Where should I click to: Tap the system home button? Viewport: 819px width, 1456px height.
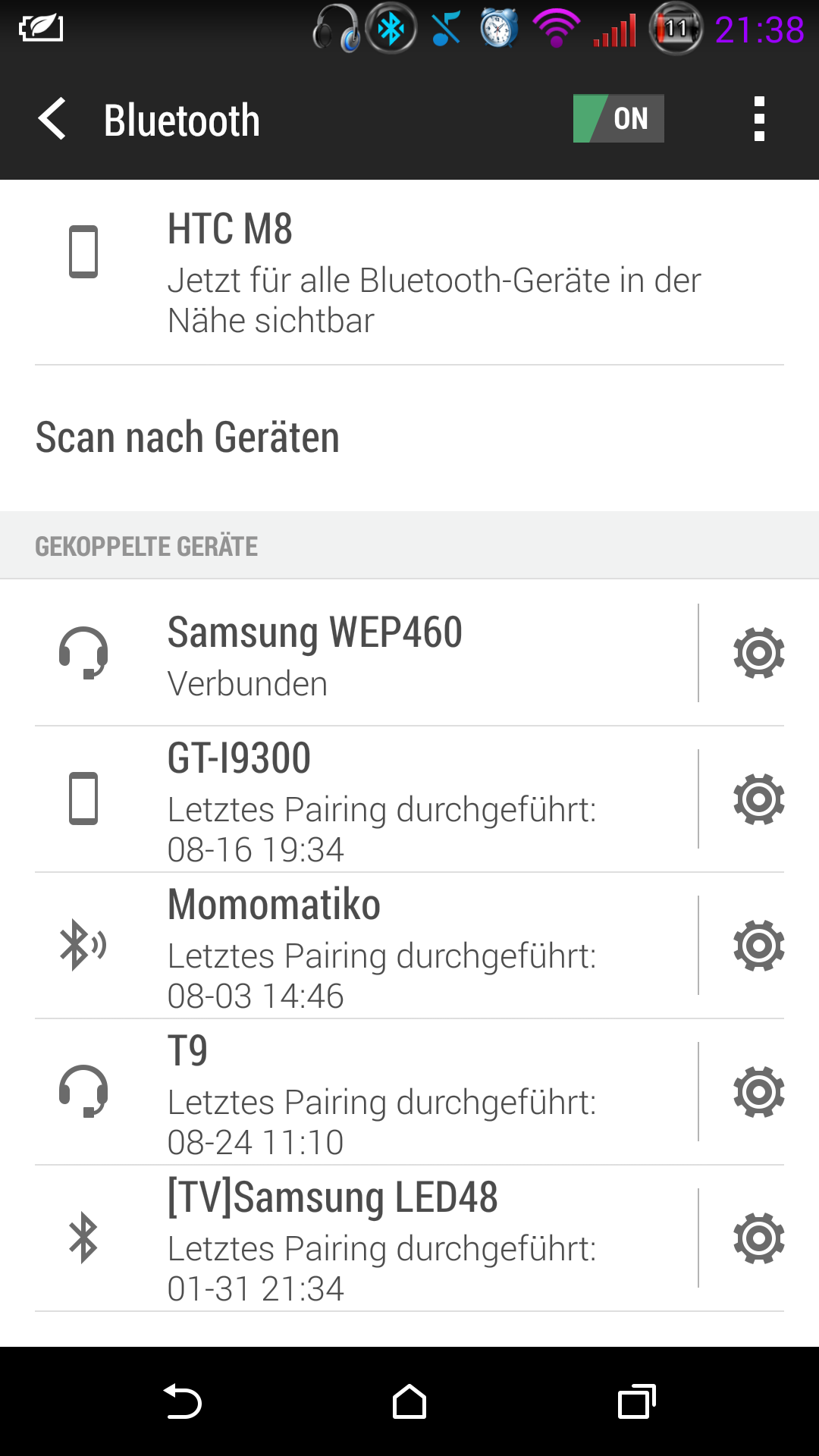(x=409, y=1401)
